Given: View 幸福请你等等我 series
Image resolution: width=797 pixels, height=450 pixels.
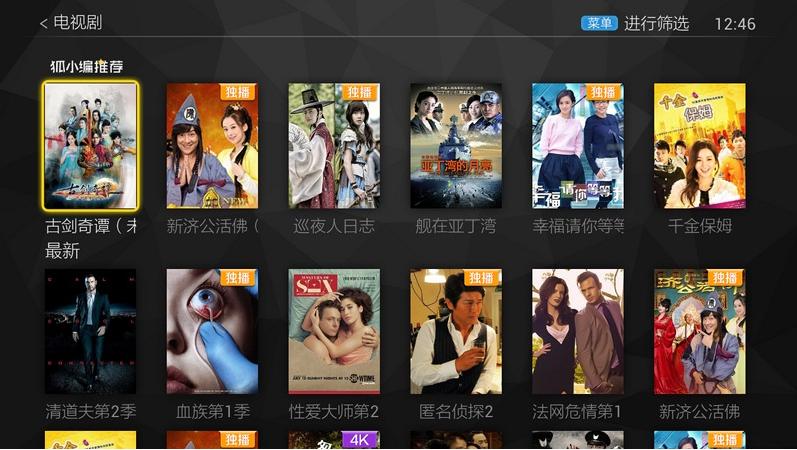Looking at the screenshot, I should (x=578, y=145).
